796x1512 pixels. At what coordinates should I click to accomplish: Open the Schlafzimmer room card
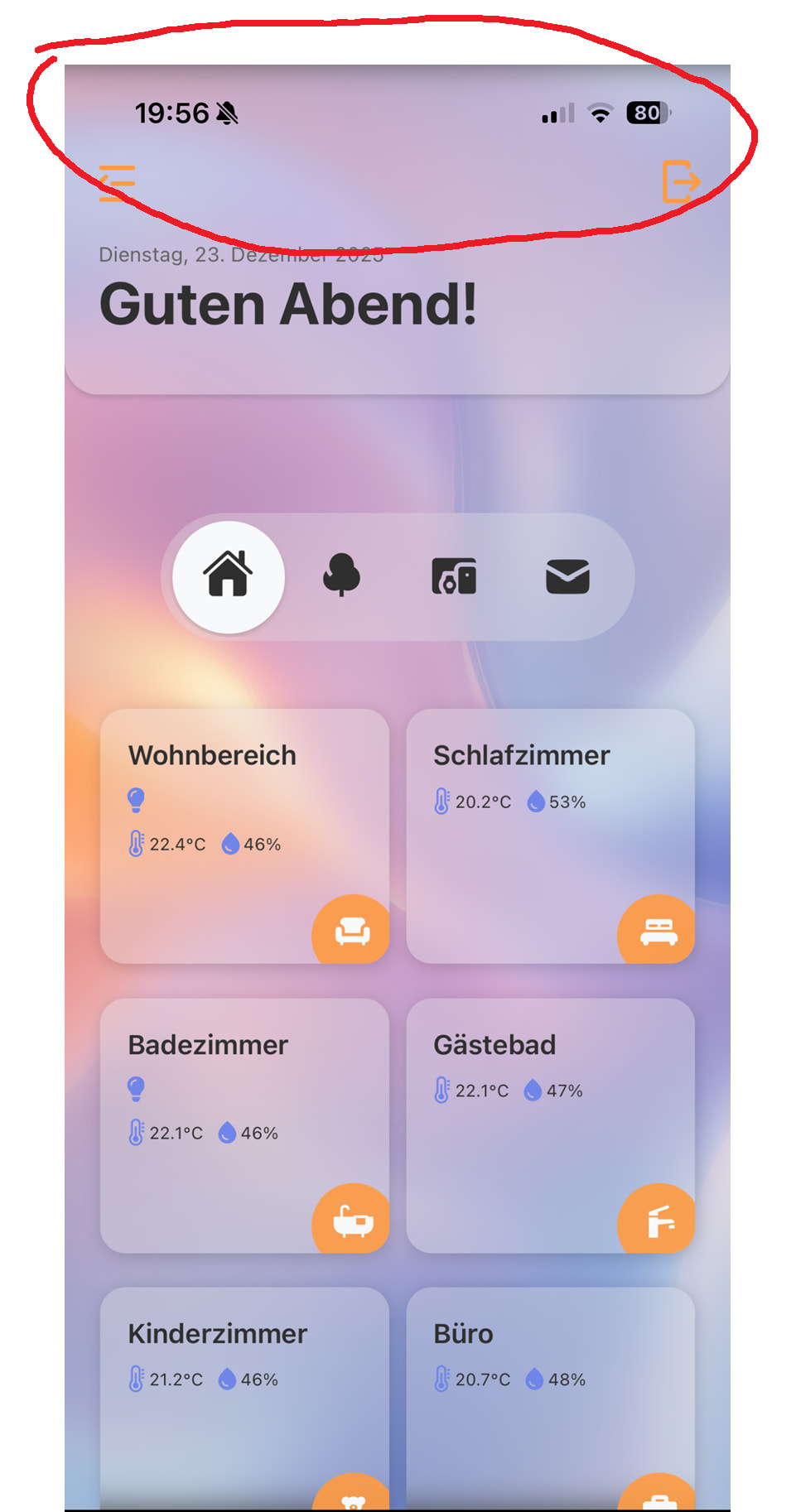coord(550,835)
